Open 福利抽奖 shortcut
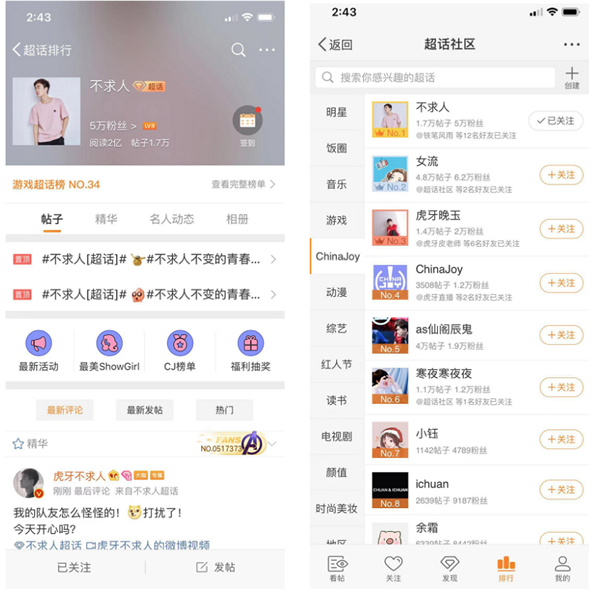This screenshot has width=600, height=595. [251, 351]
